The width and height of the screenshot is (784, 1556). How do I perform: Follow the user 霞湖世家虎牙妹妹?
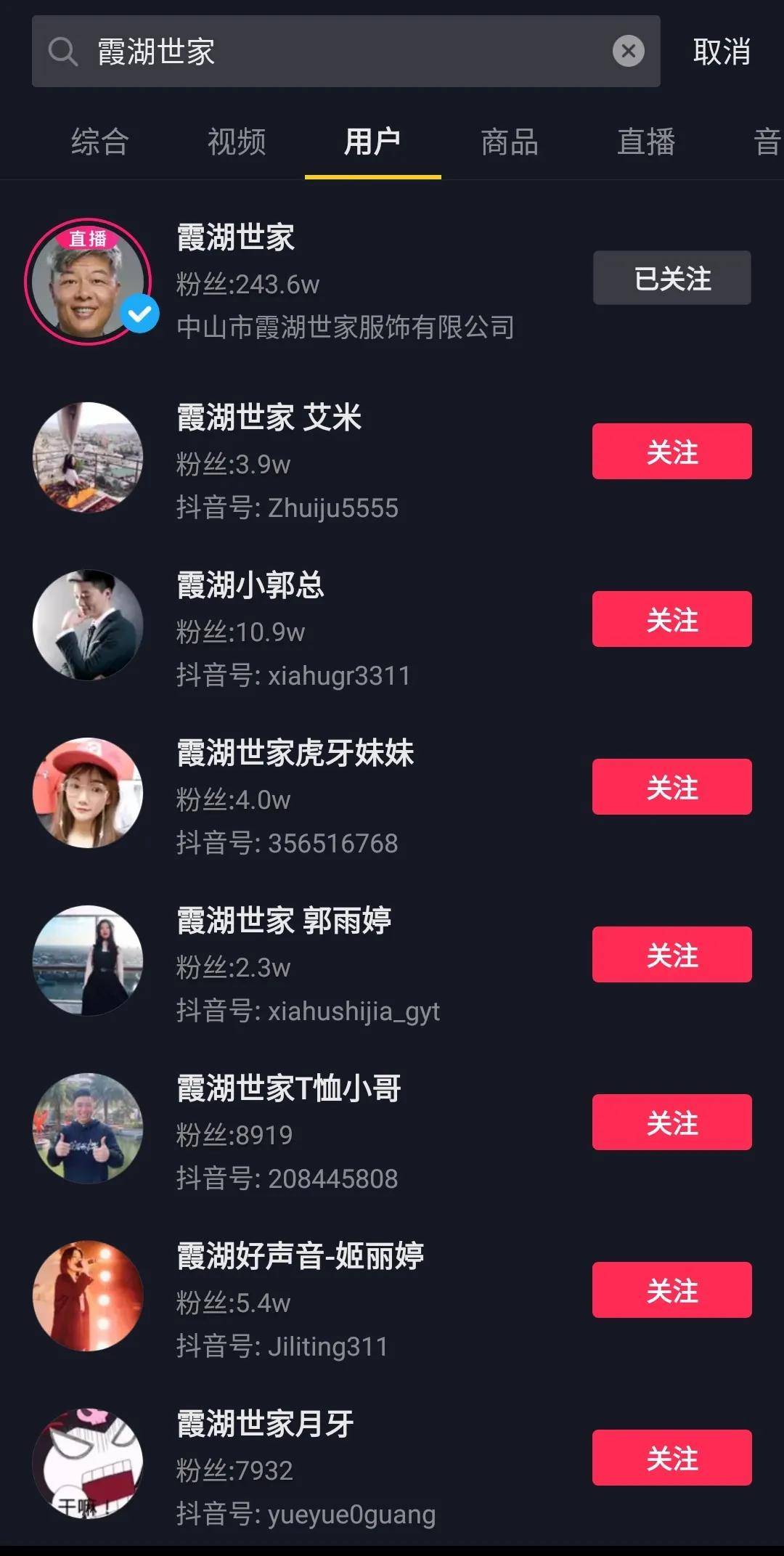point(671,787)
